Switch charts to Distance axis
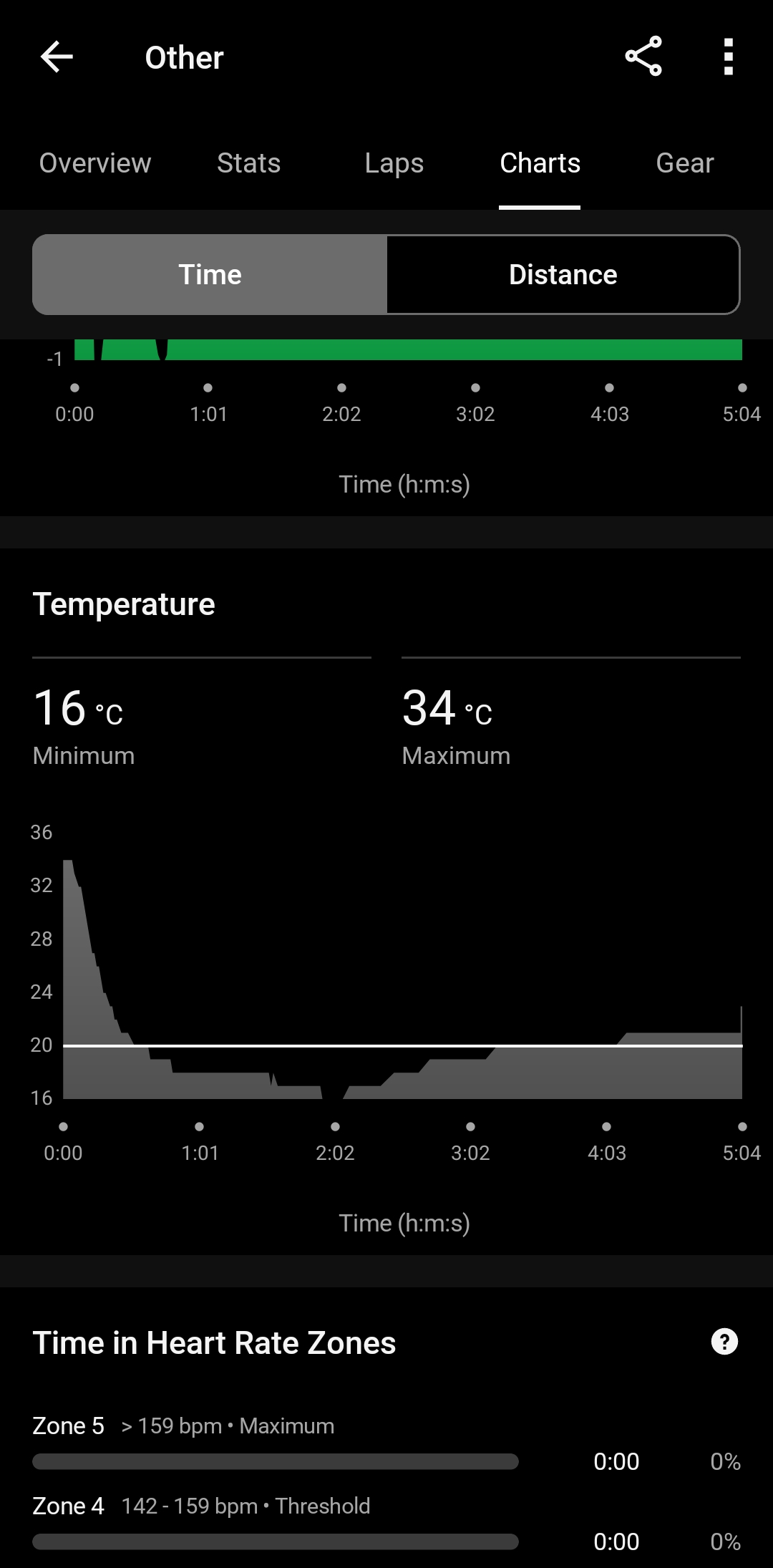This screenshot has height=1568, width=773. (563, 275)
